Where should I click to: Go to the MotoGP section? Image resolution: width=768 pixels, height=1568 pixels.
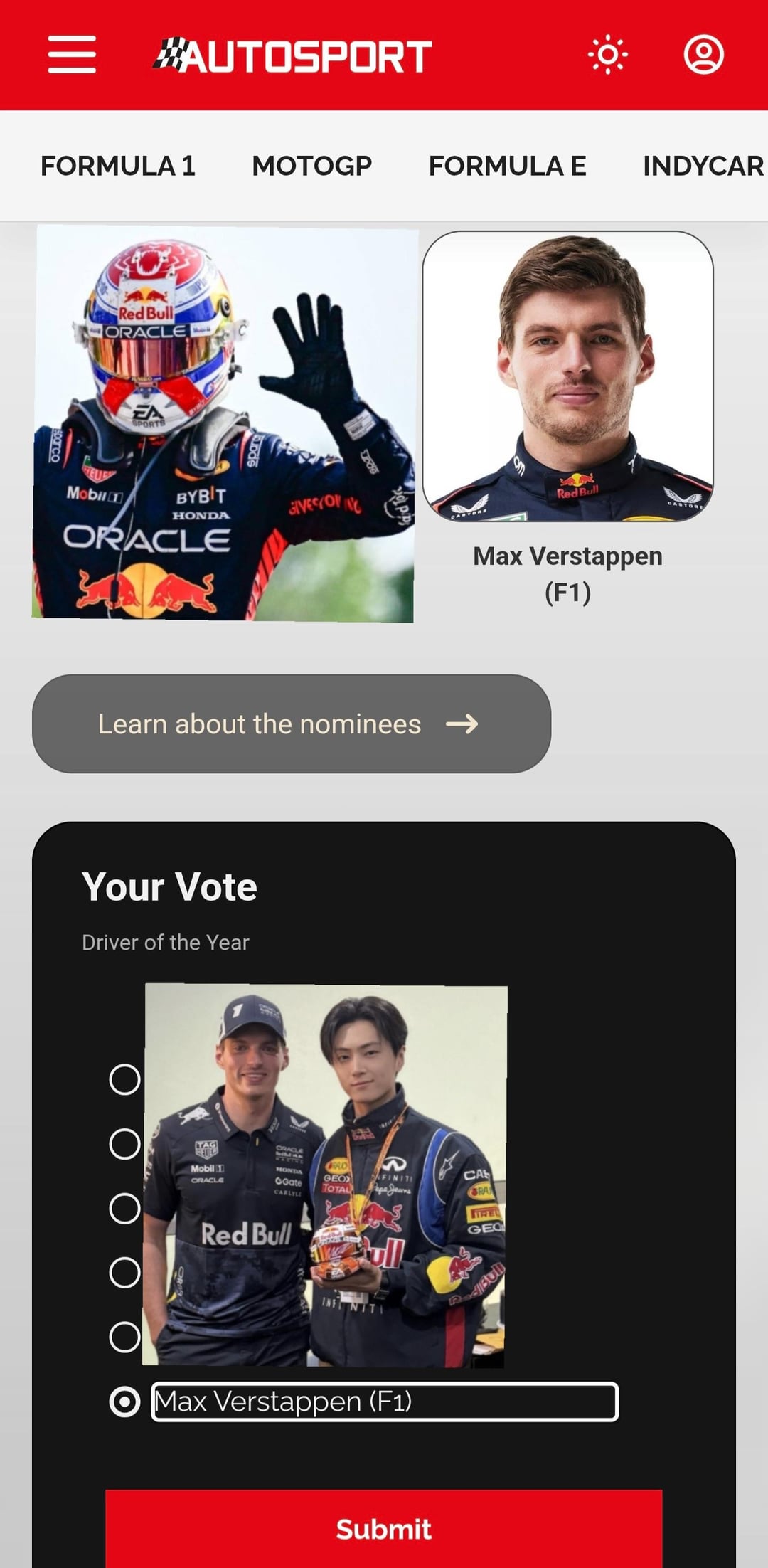click(311, 166)
